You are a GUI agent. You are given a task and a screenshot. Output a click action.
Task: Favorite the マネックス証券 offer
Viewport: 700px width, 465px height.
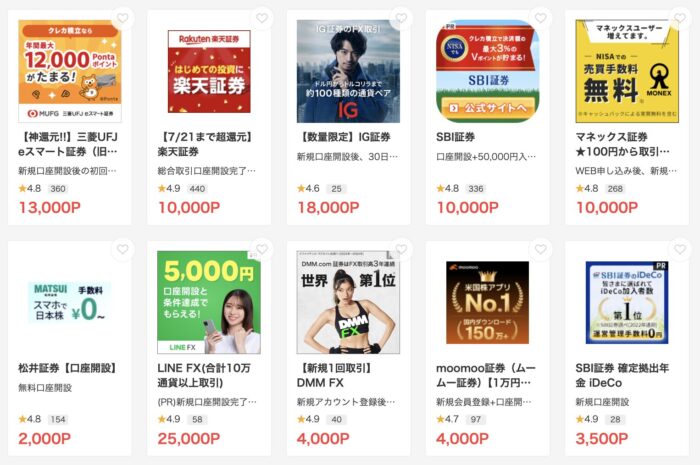pyautogui.click(x=680, y=18)
